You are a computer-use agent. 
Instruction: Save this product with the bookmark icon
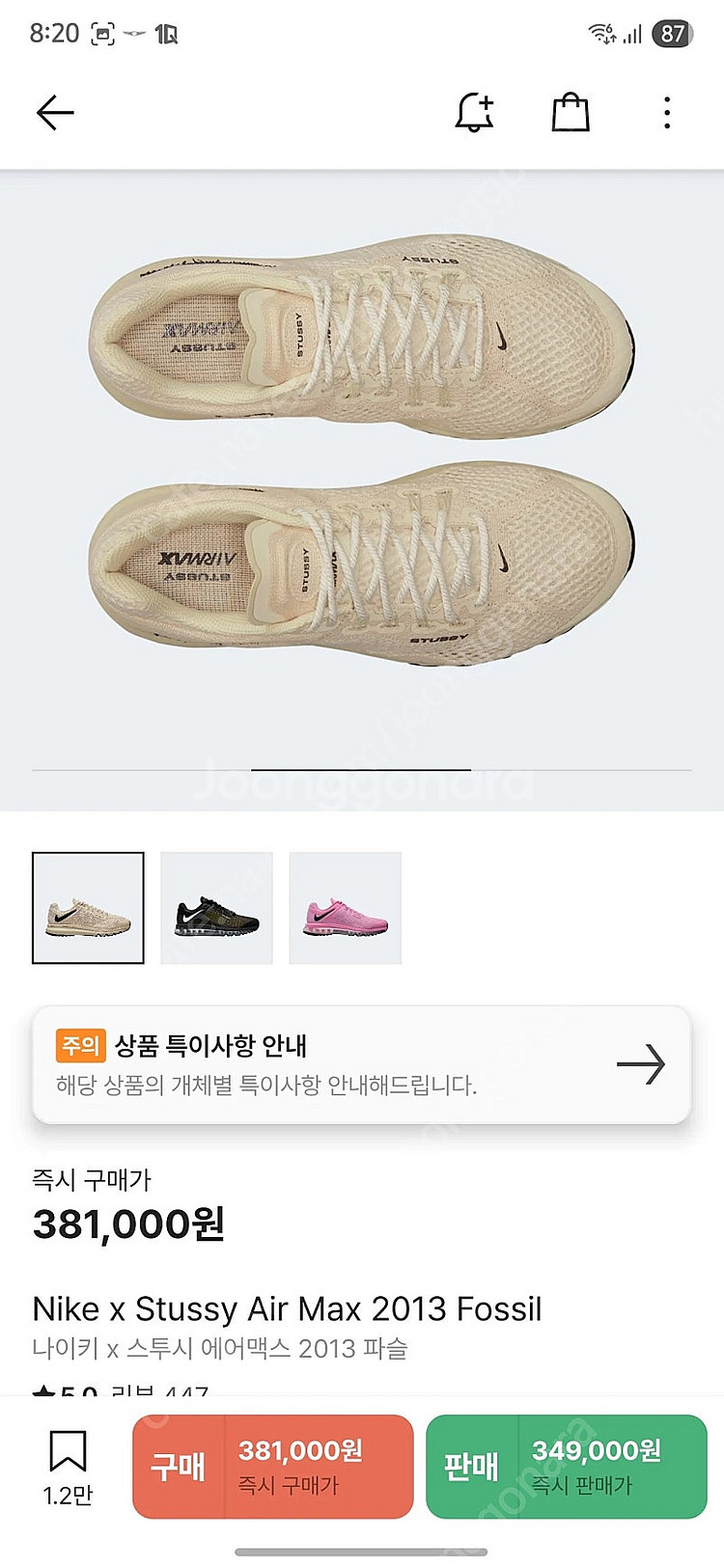[x=68, y=1452]
